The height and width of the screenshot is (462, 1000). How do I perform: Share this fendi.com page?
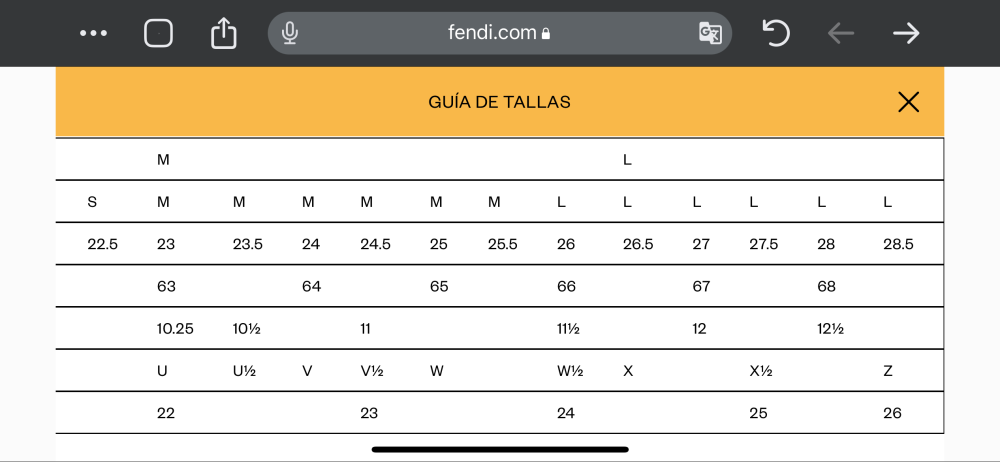(x=224, y=33)
